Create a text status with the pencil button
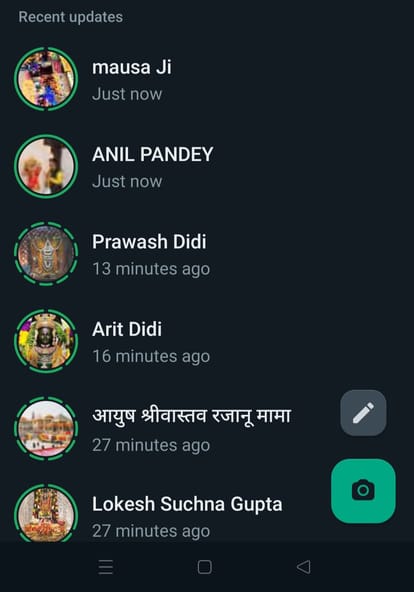The image size is (414, 592). [363, 413]
